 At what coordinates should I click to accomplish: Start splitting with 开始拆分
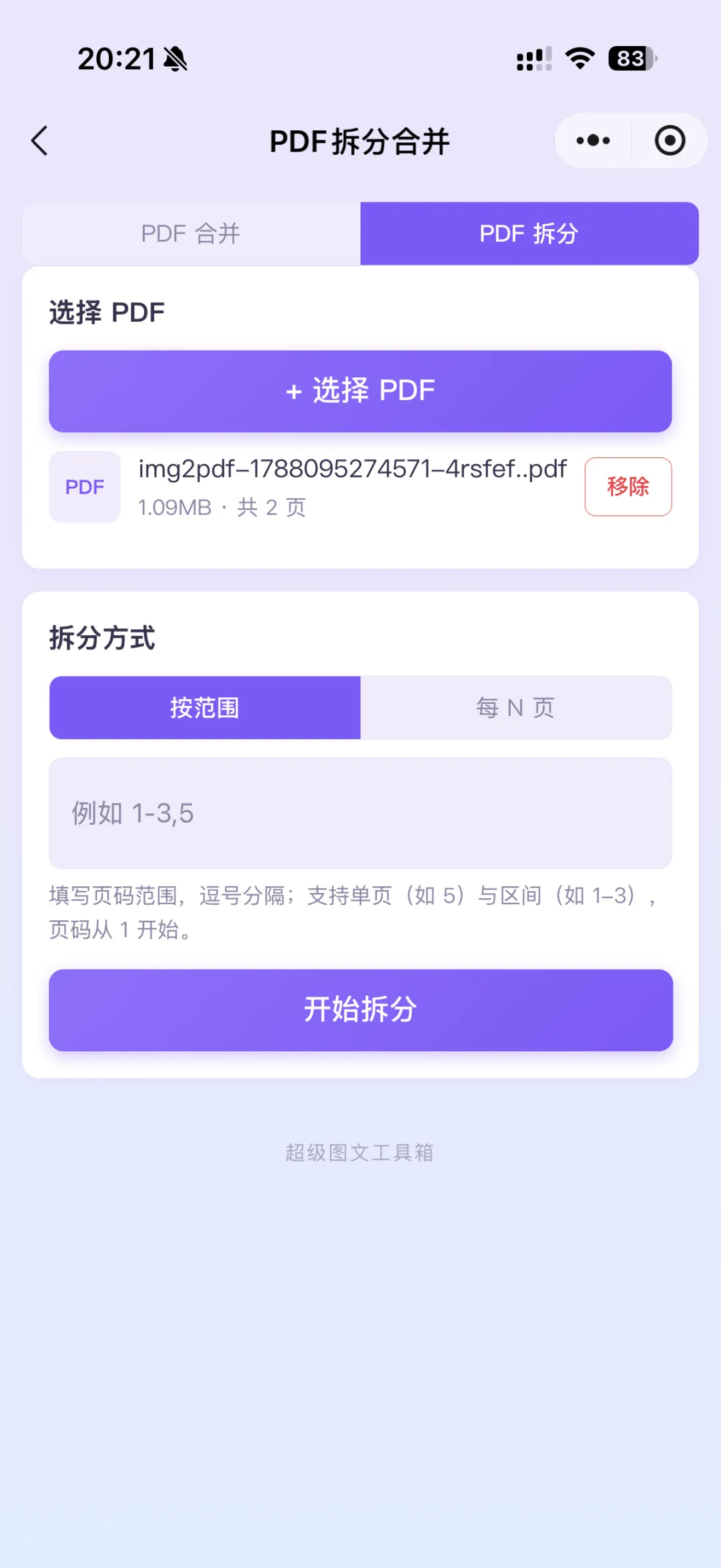click(x=360, y=1010)
